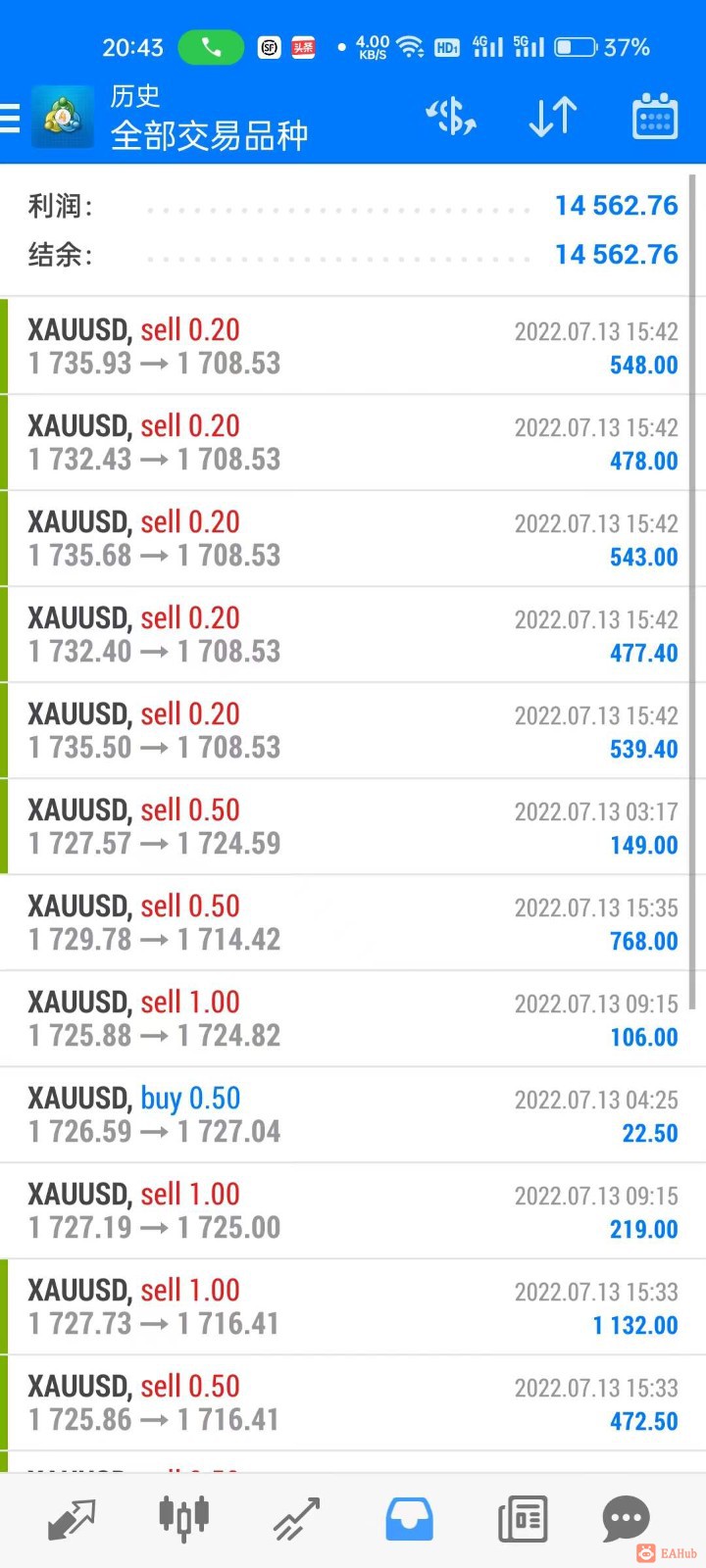Switch to the Chart tab

point(183,1520)
